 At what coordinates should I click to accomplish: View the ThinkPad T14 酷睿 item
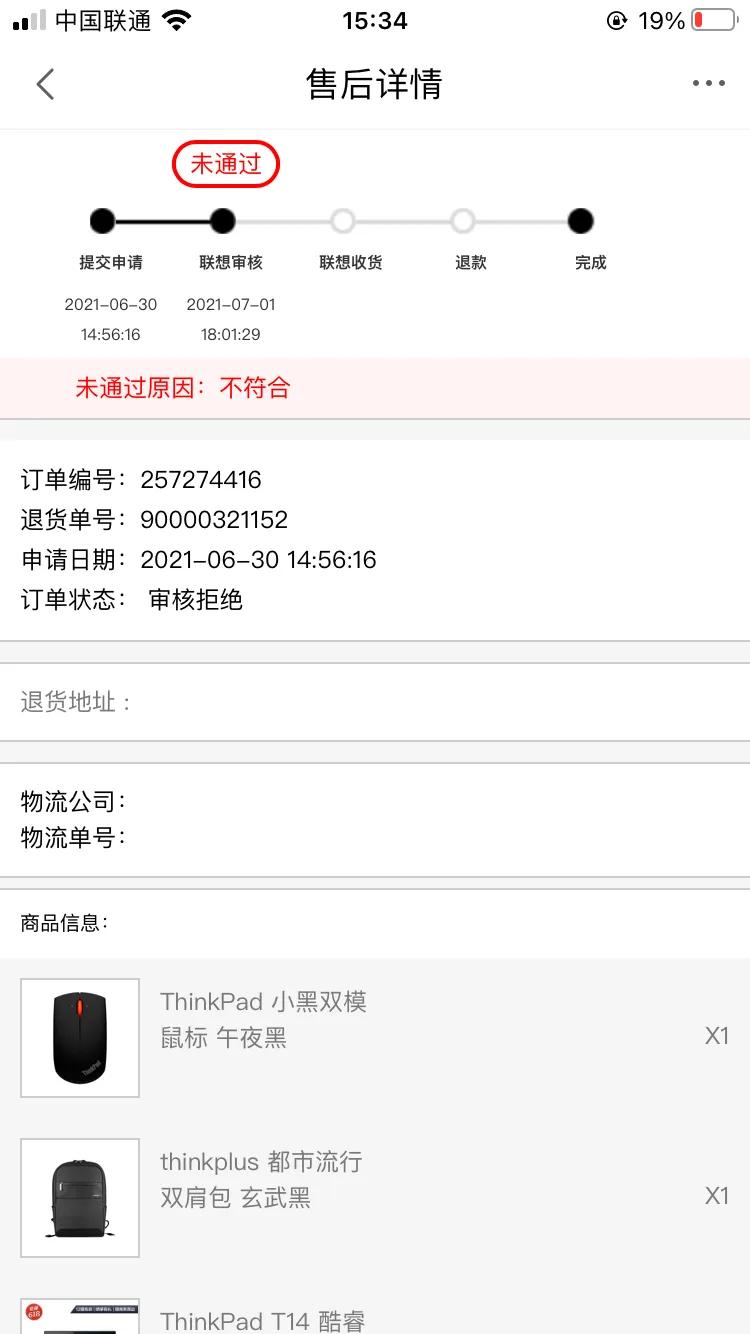click(262, 1320)
